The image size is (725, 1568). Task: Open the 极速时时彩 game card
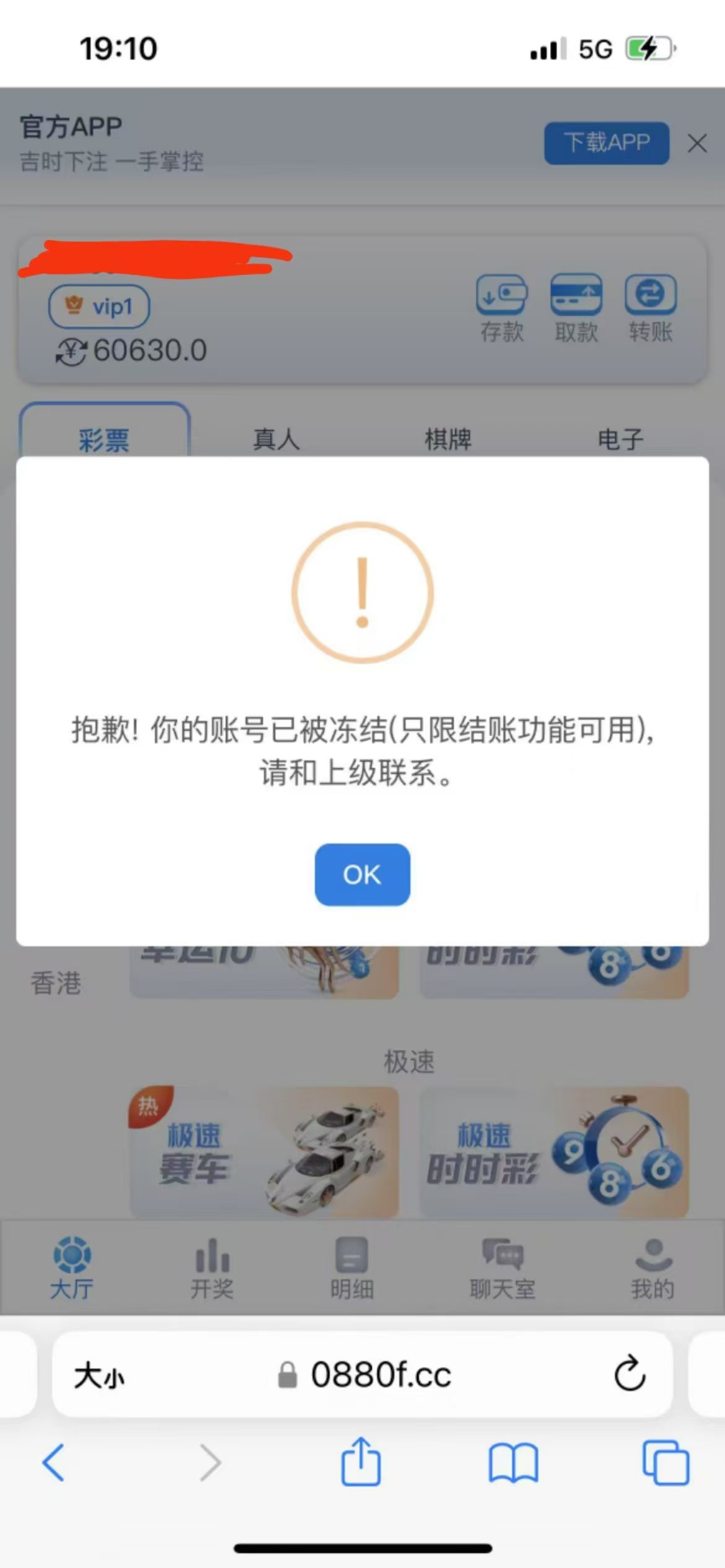click(x=554, y=1152)
